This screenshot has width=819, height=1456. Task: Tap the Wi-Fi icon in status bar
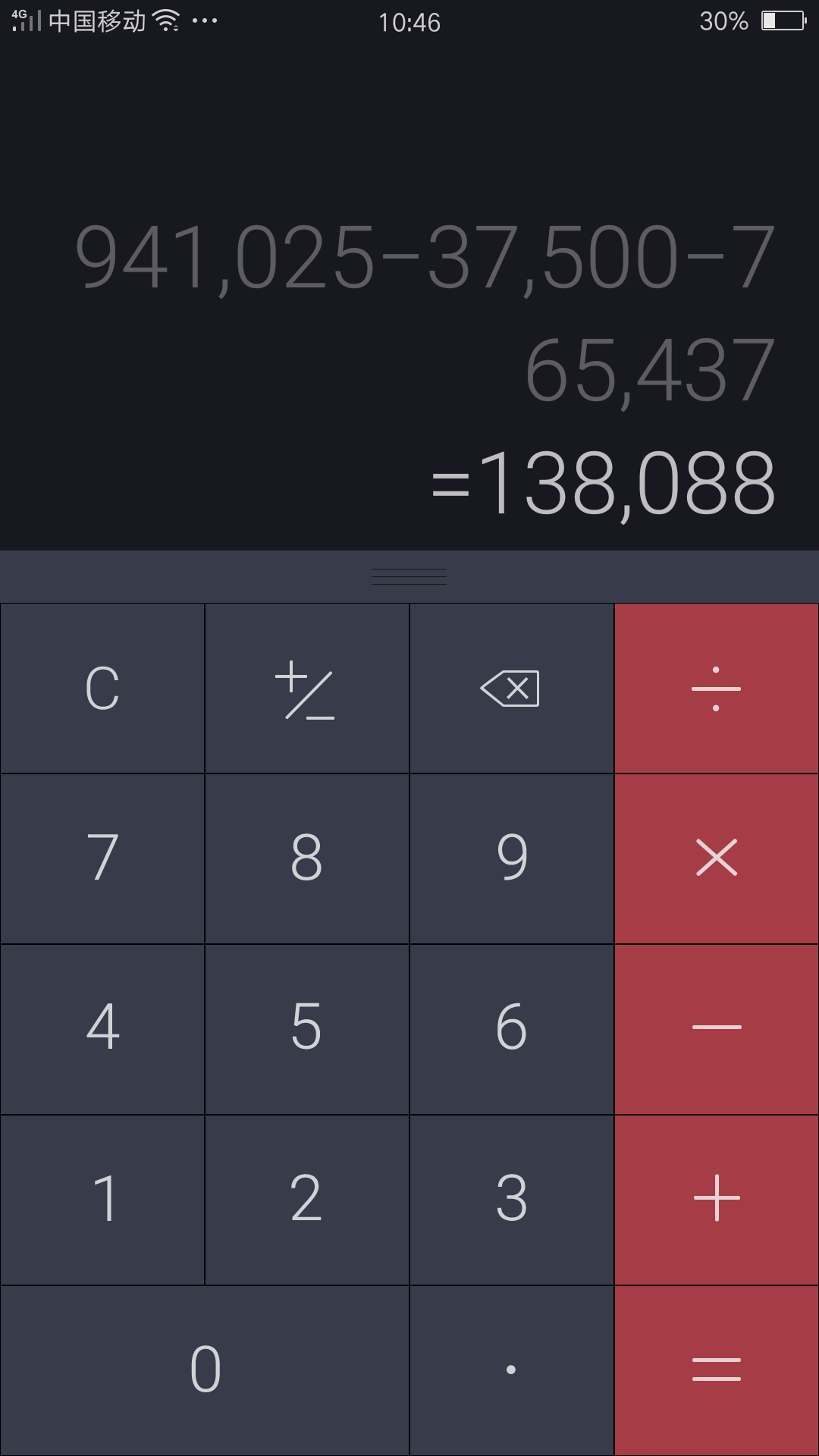point(165,20)
